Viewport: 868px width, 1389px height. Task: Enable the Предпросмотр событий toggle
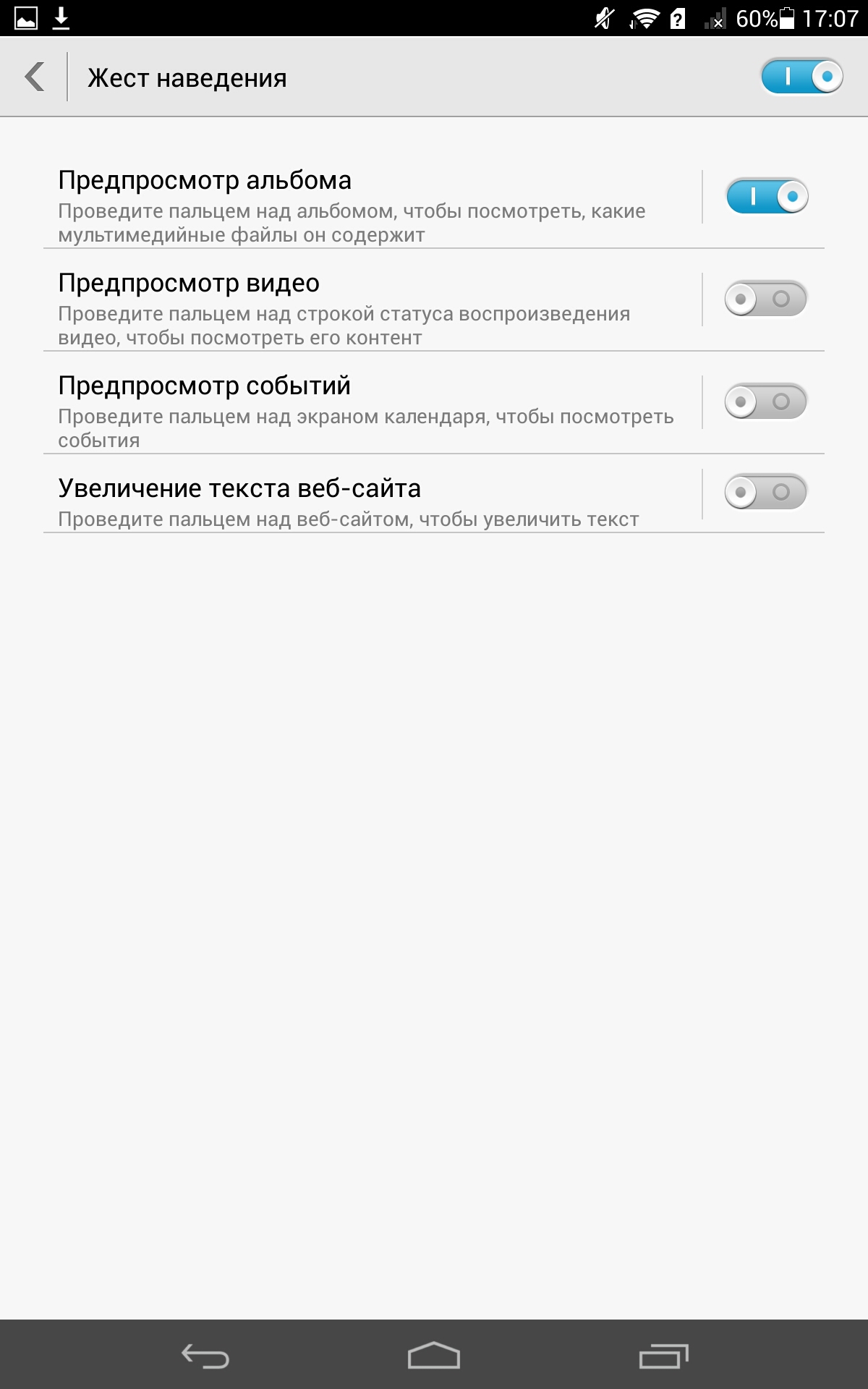[765, 402]
